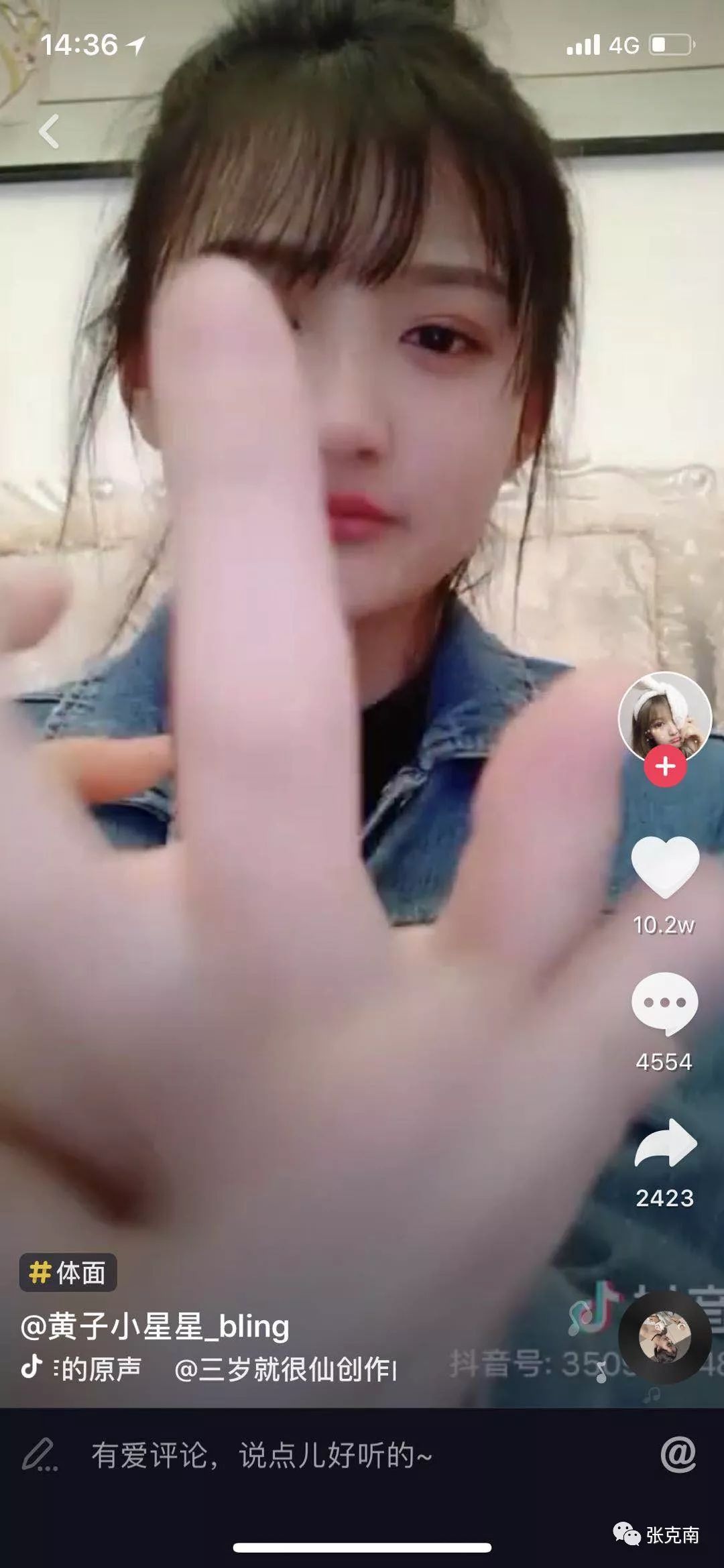Tap the comment field 有爱评论

pyautogui.click(x=261, y=1455)
